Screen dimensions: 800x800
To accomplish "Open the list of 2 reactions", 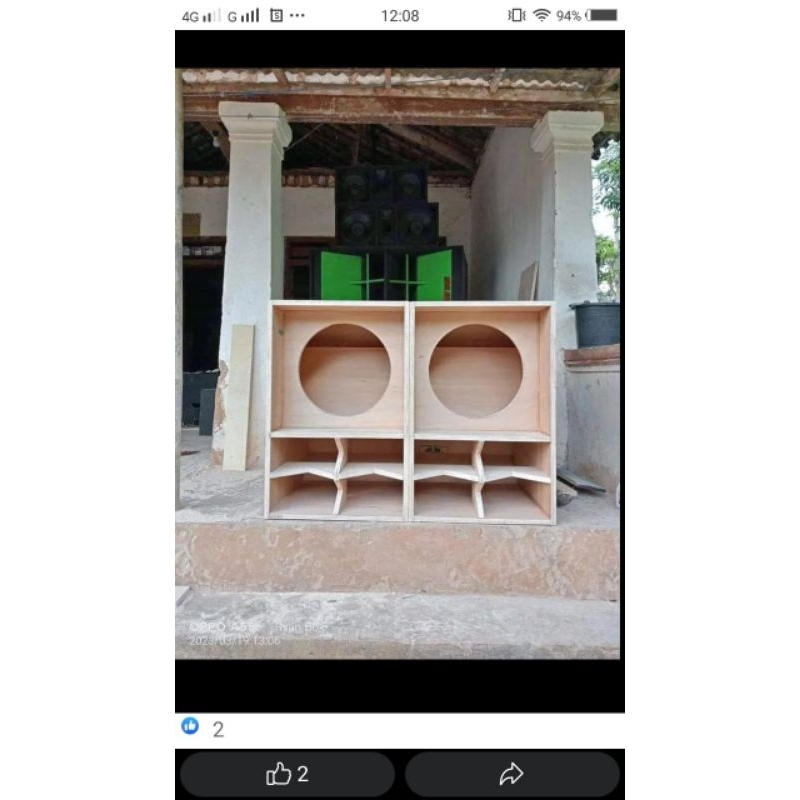I will [x=203, y=728].
